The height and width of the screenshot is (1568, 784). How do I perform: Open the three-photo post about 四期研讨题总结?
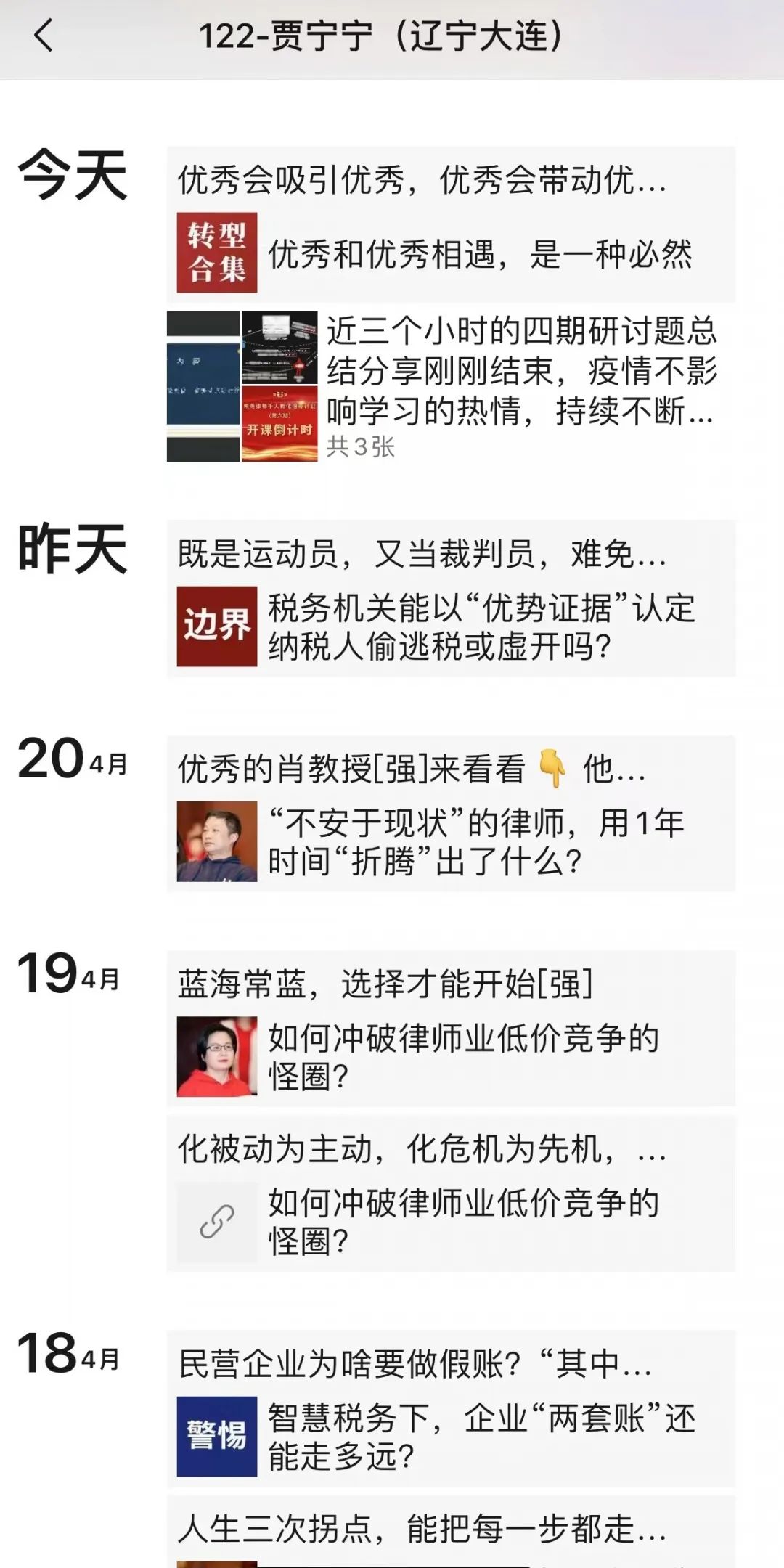pos(450,386)
